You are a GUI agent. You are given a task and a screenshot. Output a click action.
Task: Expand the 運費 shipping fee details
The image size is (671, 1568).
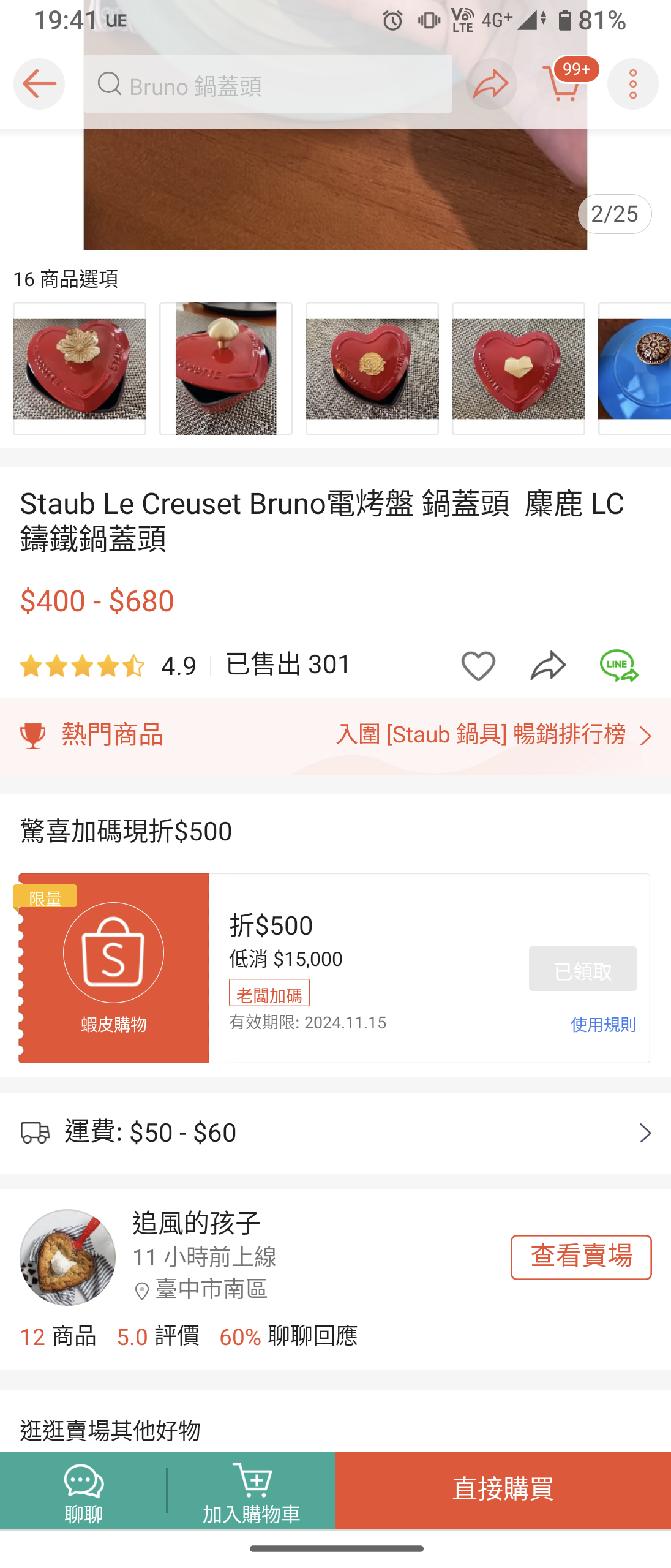tap(335, 1133)
